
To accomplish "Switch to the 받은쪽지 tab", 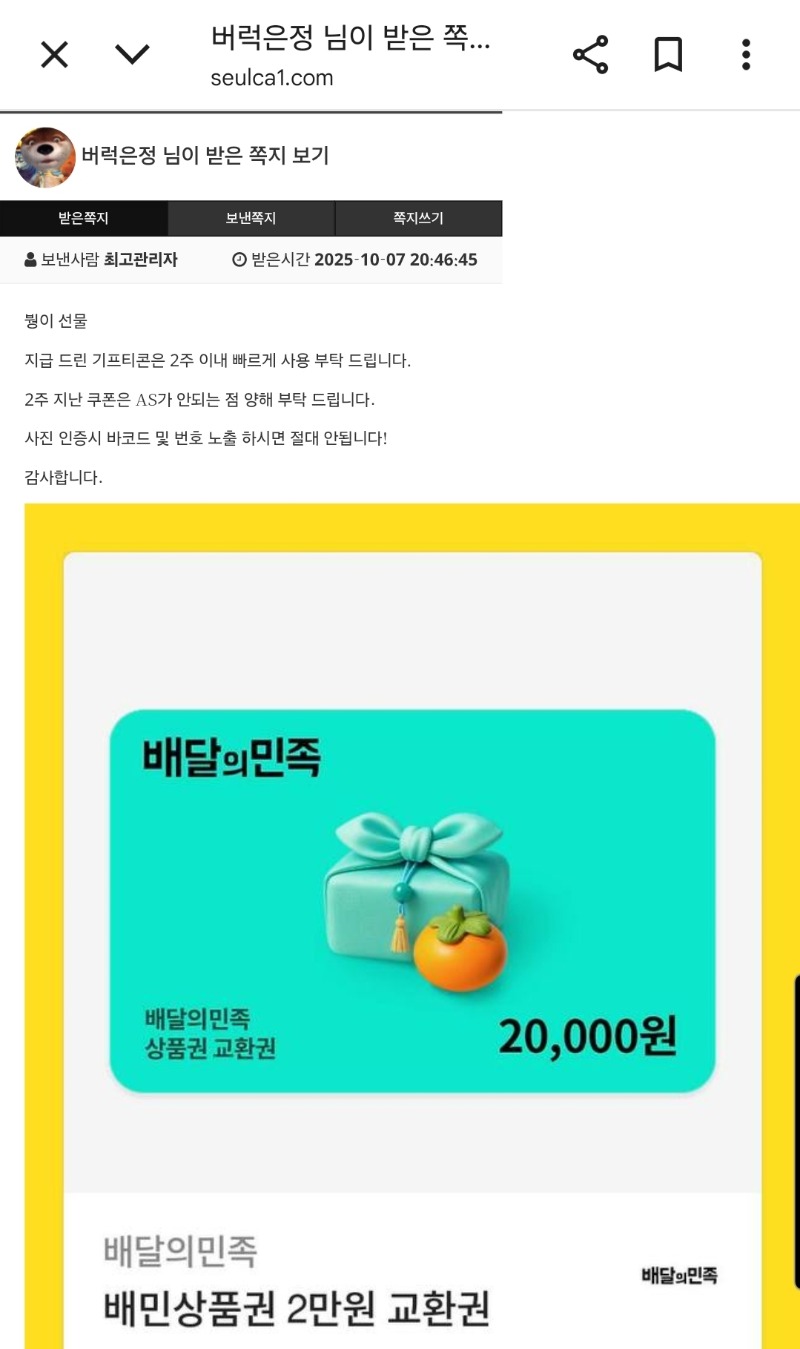I will click(84, 218).
